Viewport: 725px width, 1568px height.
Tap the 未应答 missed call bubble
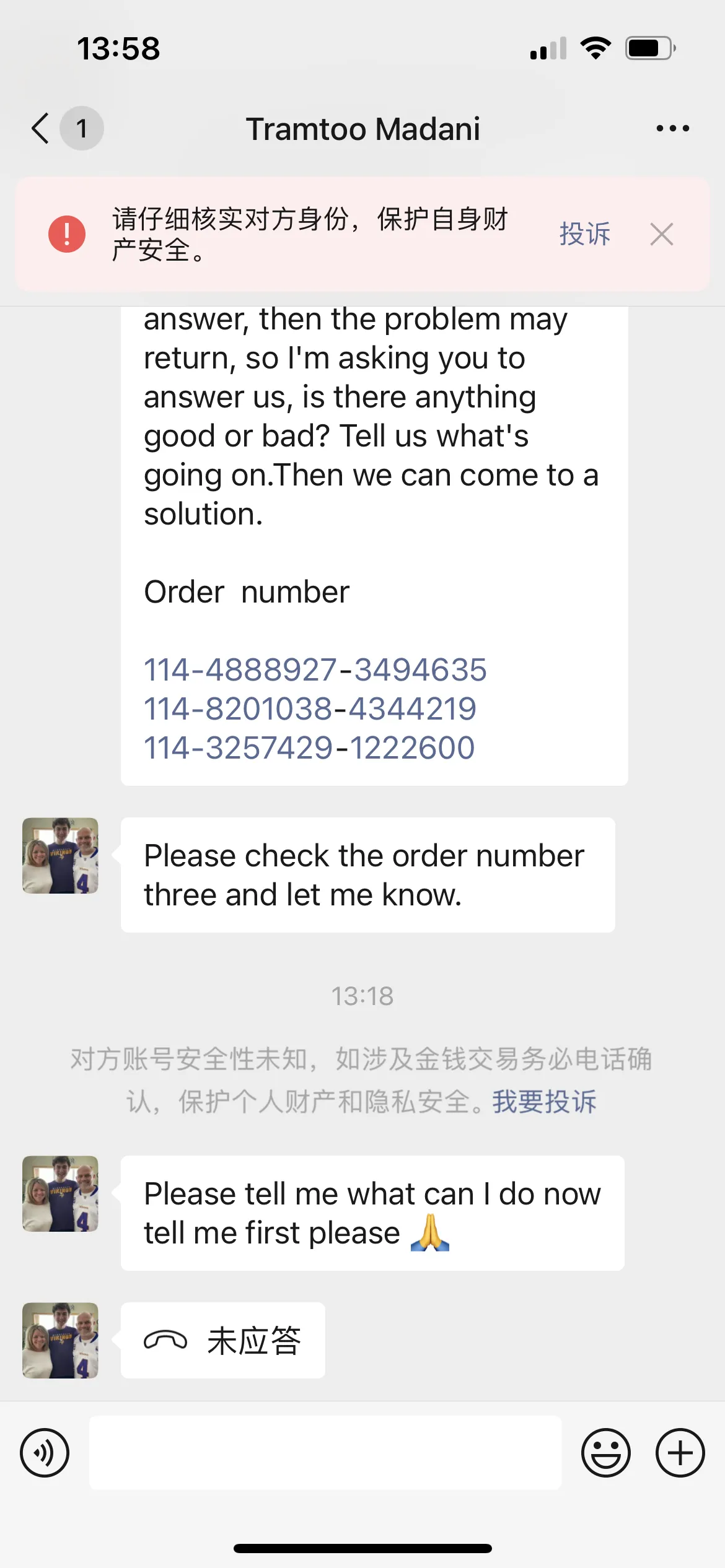pyautogui.click(x=223, y=1341)
